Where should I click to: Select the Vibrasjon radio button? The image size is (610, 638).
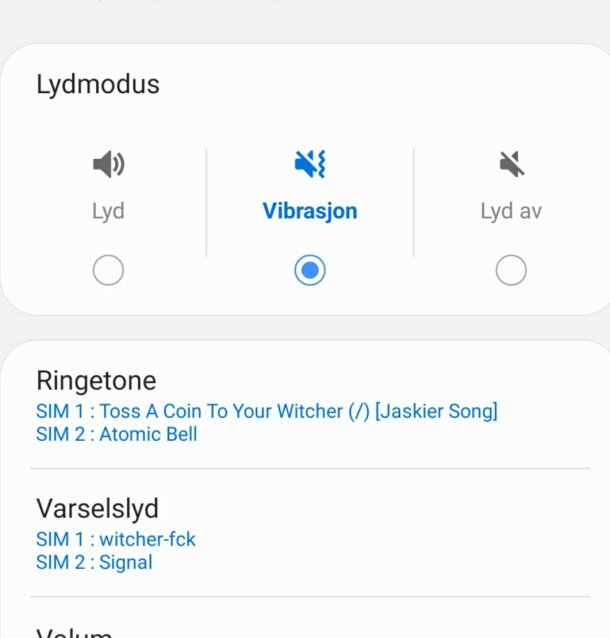pyautogui.click(x=310, y=270)
